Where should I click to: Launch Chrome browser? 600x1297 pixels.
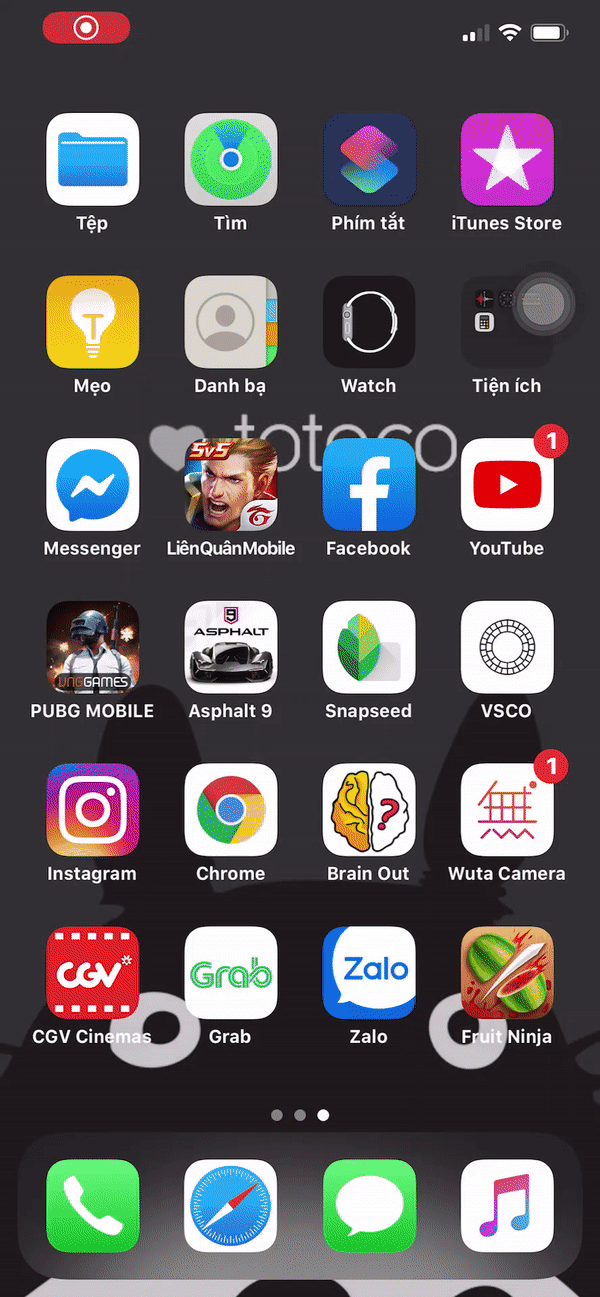tap(230, 810)
